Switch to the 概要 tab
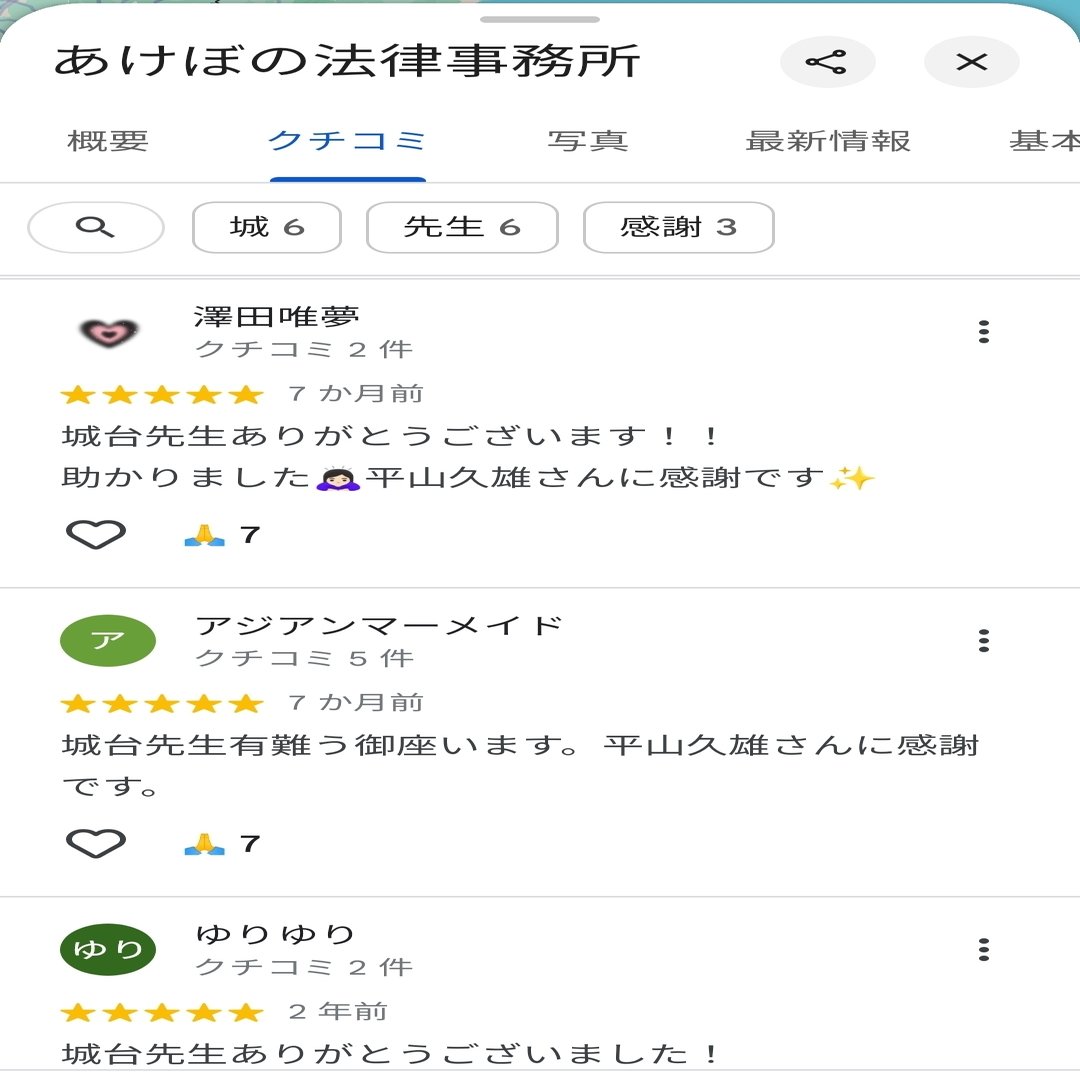This screenshot has height=1080, width=1080. pos(108,141)
